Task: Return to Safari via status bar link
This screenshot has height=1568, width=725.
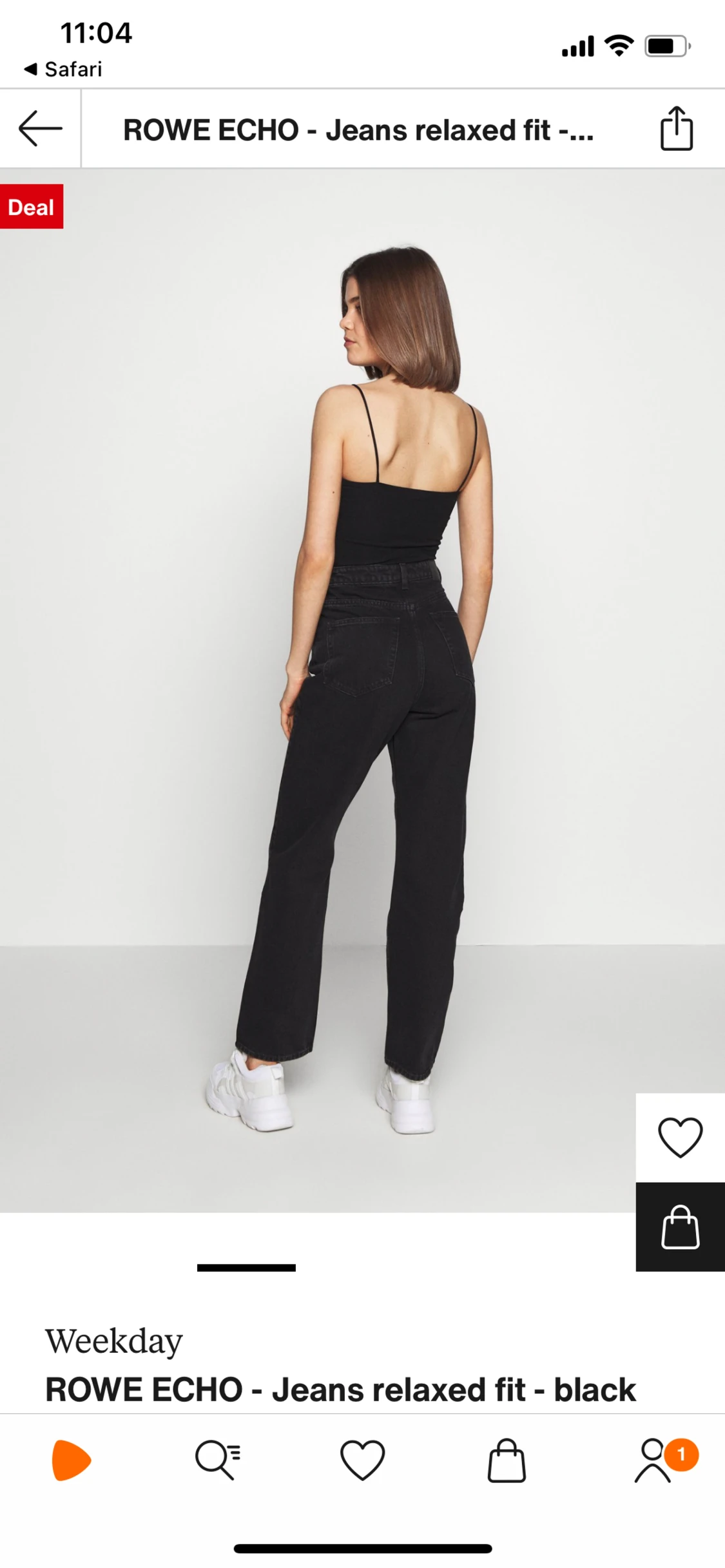Action: 63,69
